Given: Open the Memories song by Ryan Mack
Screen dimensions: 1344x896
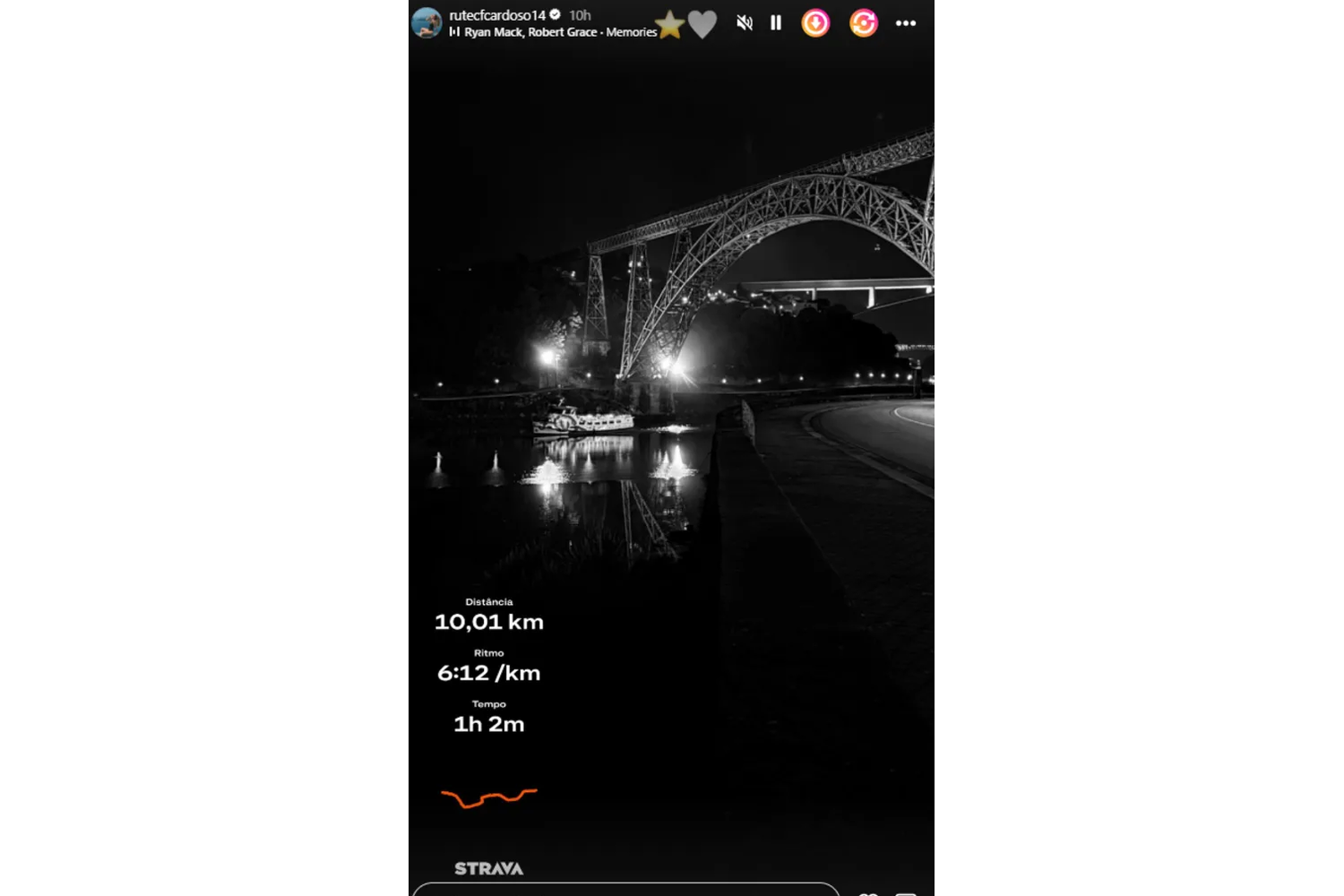Looking at the screenshot, I should [x=560, y=32].
